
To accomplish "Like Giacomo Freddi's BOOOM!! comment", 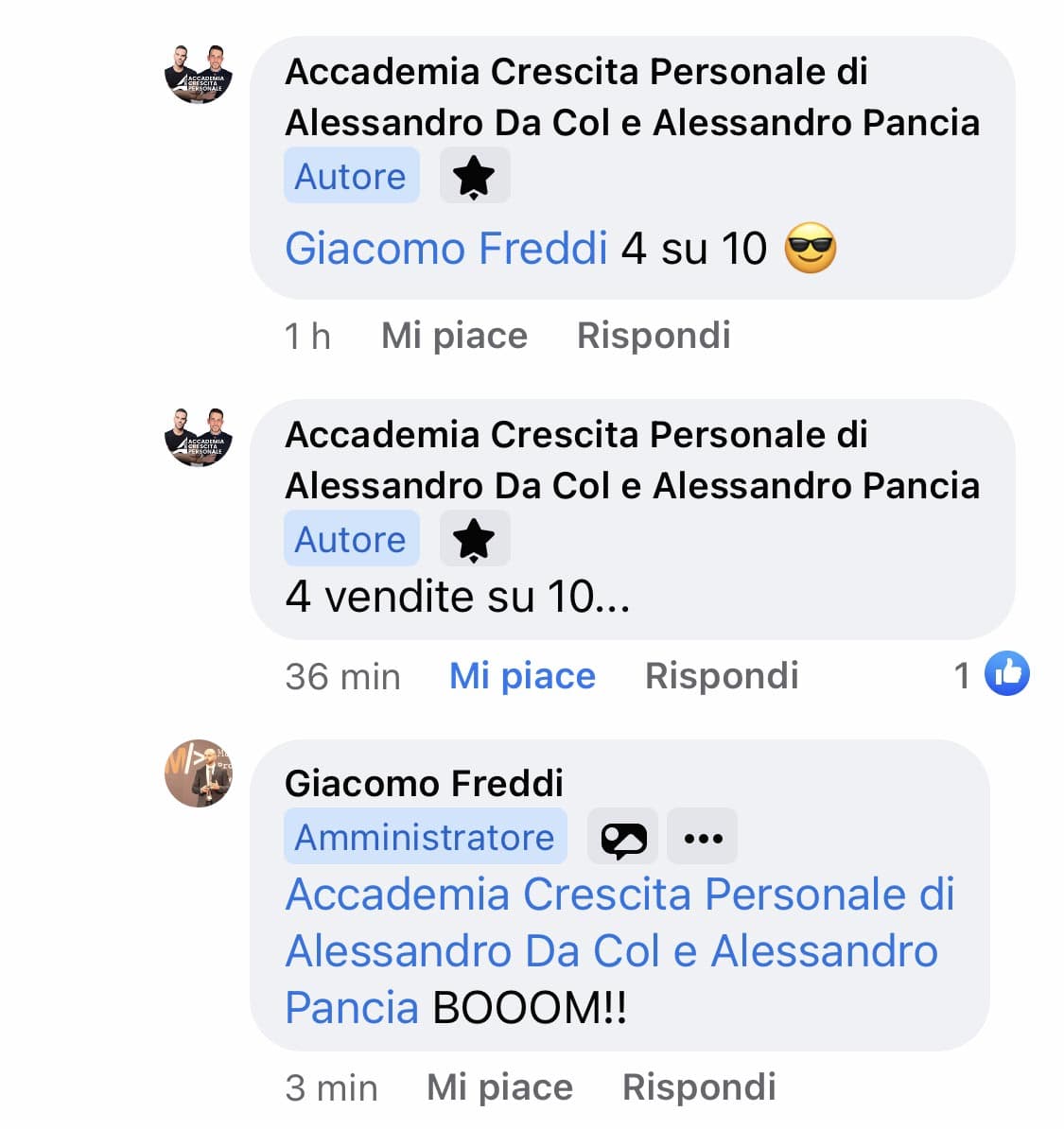I will pyautogui.click(x=499, y=1087).
